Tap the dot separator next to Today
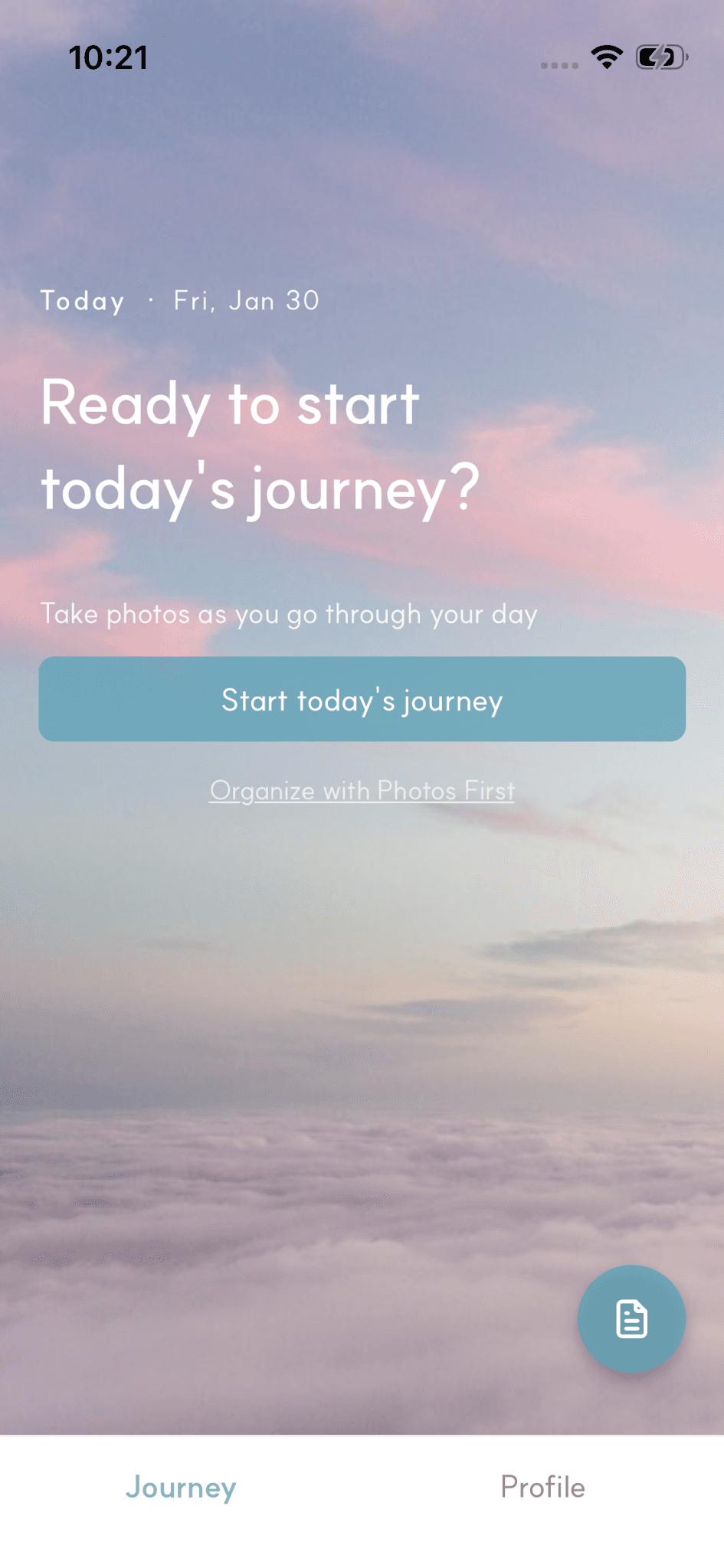 pyautogui.click(x=150, y=301)
